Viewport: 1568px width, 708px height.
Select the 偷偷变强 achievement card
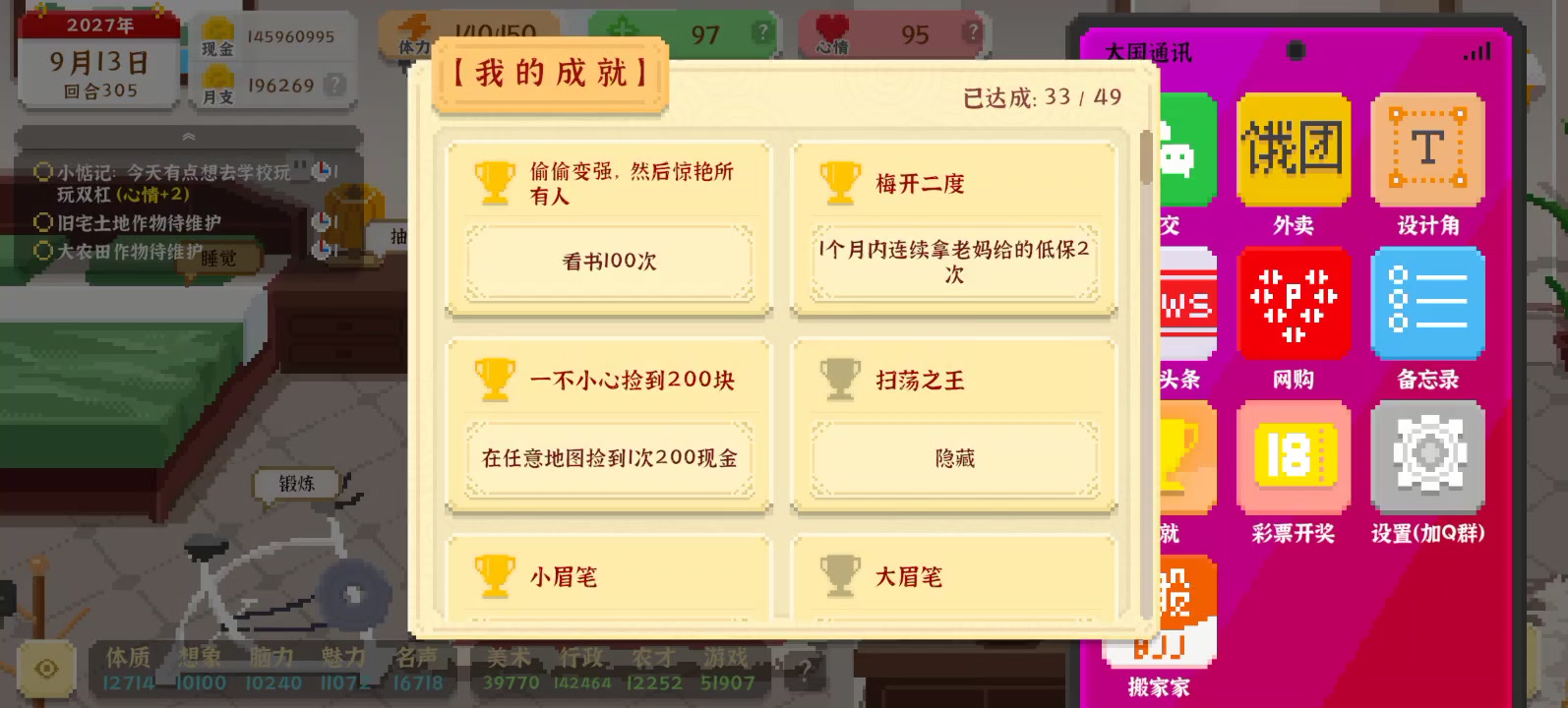tap(609, 228)
